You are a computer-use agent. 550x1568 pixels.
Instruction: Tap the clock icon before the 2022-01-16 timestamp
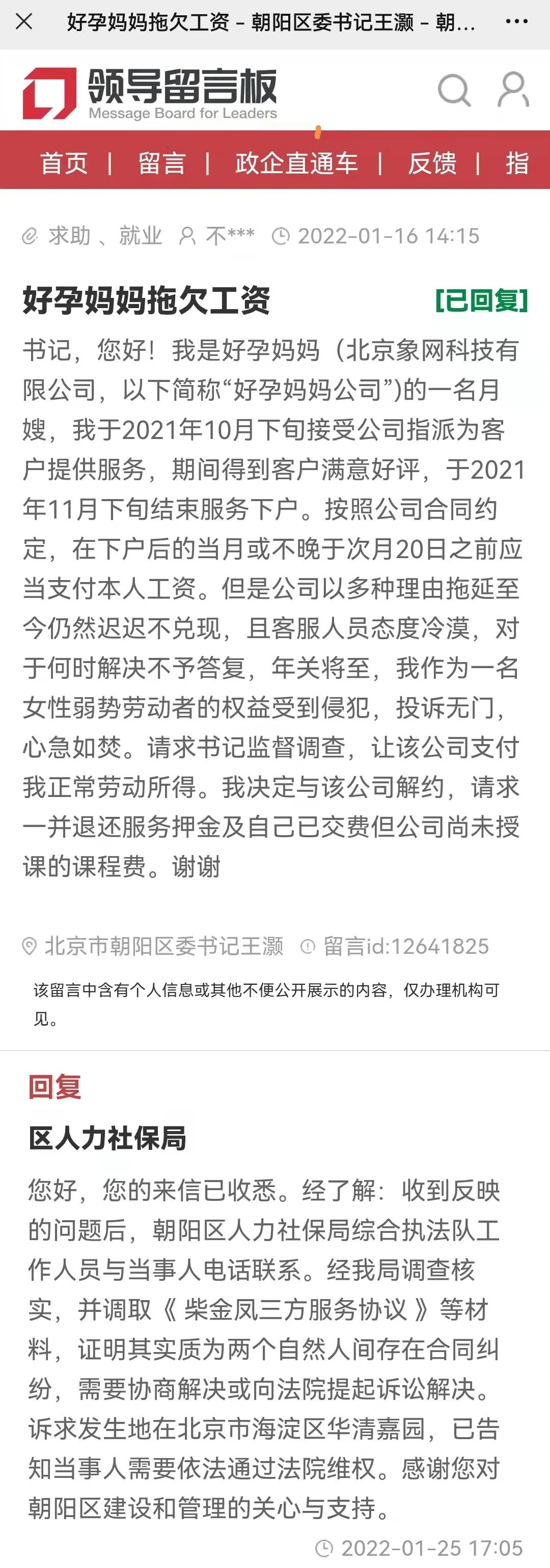click(x=281, y=236)
